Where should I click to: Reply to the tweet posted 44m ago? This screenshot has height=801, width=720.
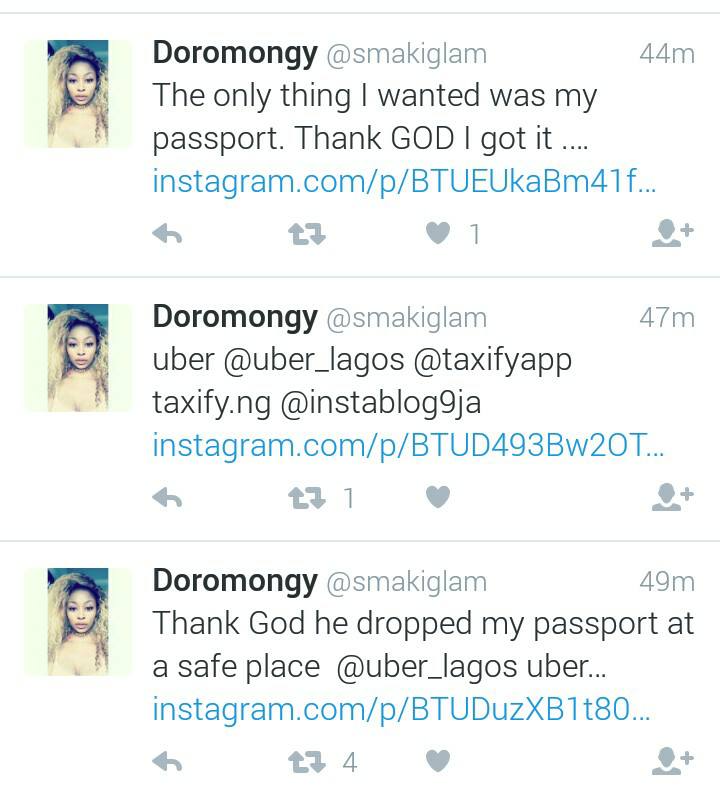167,234
